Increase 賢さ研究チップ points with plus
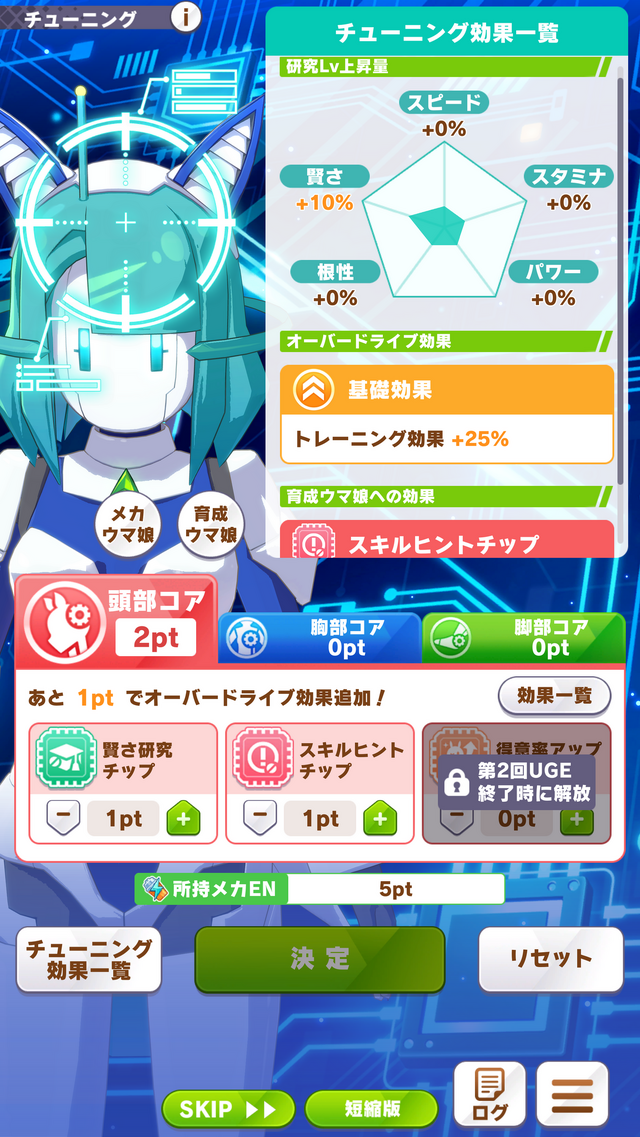The height and width of the screenshot is (1137, 640). 183,818
